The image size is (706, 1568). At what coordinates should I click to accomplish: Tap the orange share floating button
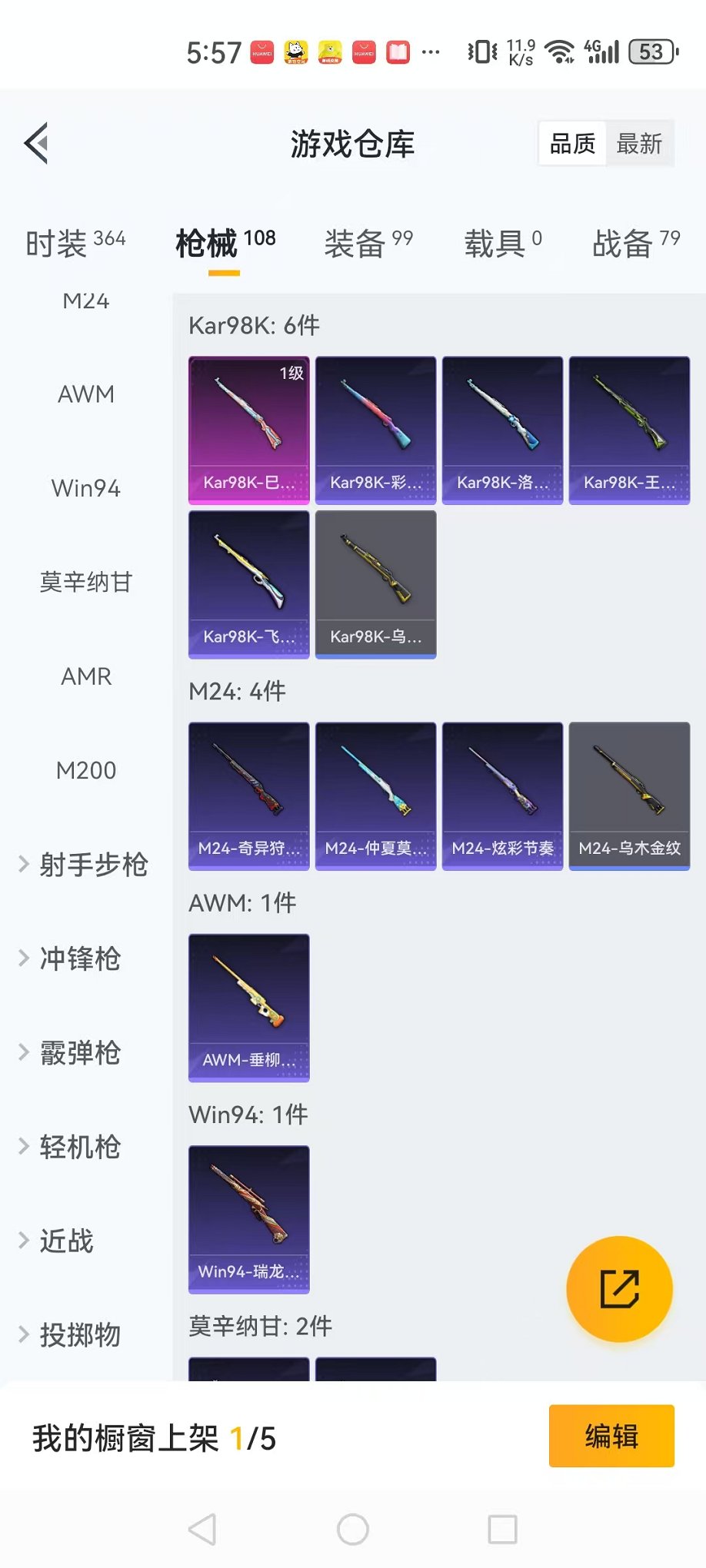619,1289
